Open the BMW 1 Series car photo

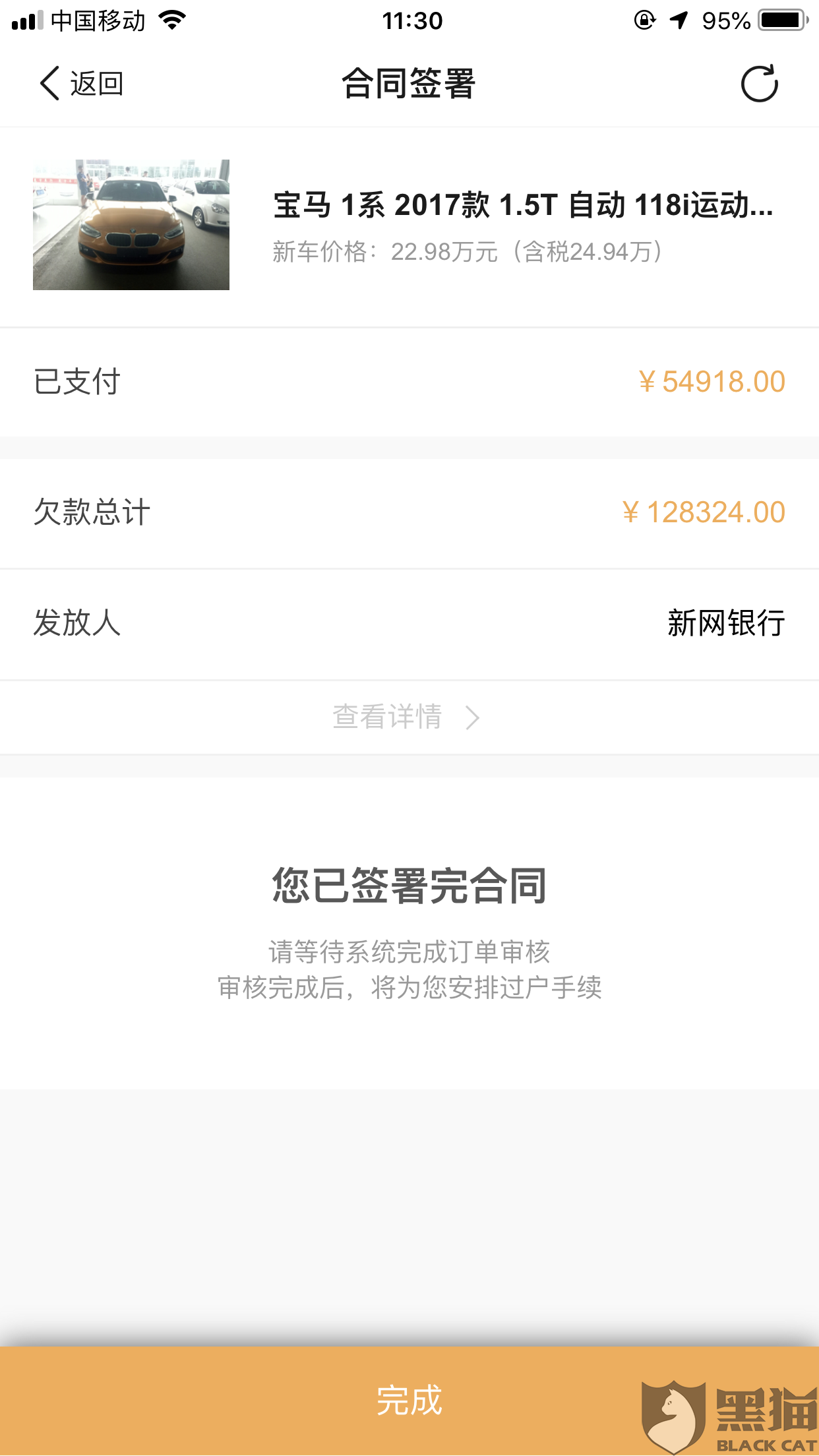(x=131, y=225)
